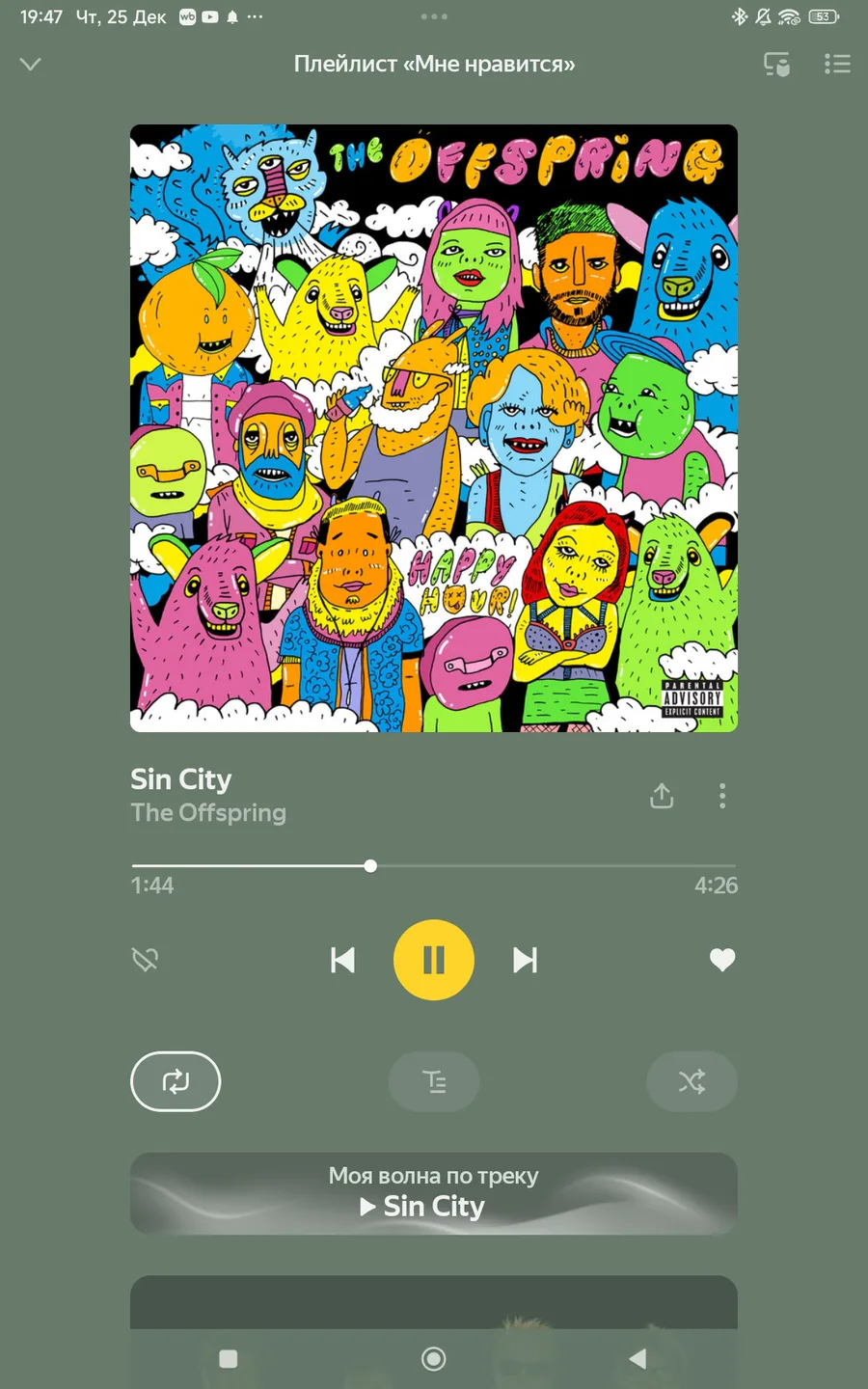868x1389 pixels.
Task: Skip to the next track
Action: [x=525, y=960]
